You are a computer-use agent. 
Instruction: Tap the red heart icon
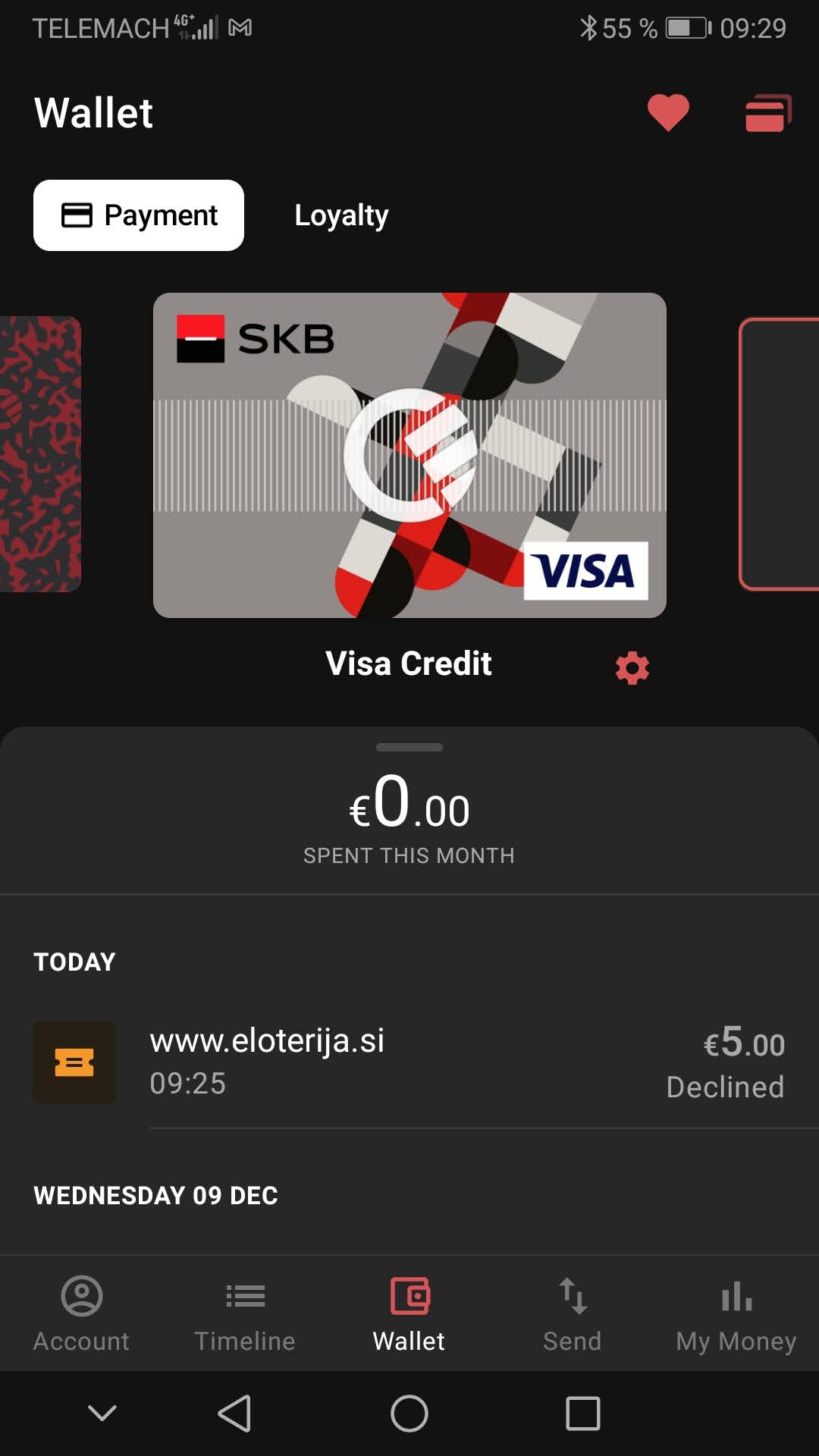coord(668,113)
